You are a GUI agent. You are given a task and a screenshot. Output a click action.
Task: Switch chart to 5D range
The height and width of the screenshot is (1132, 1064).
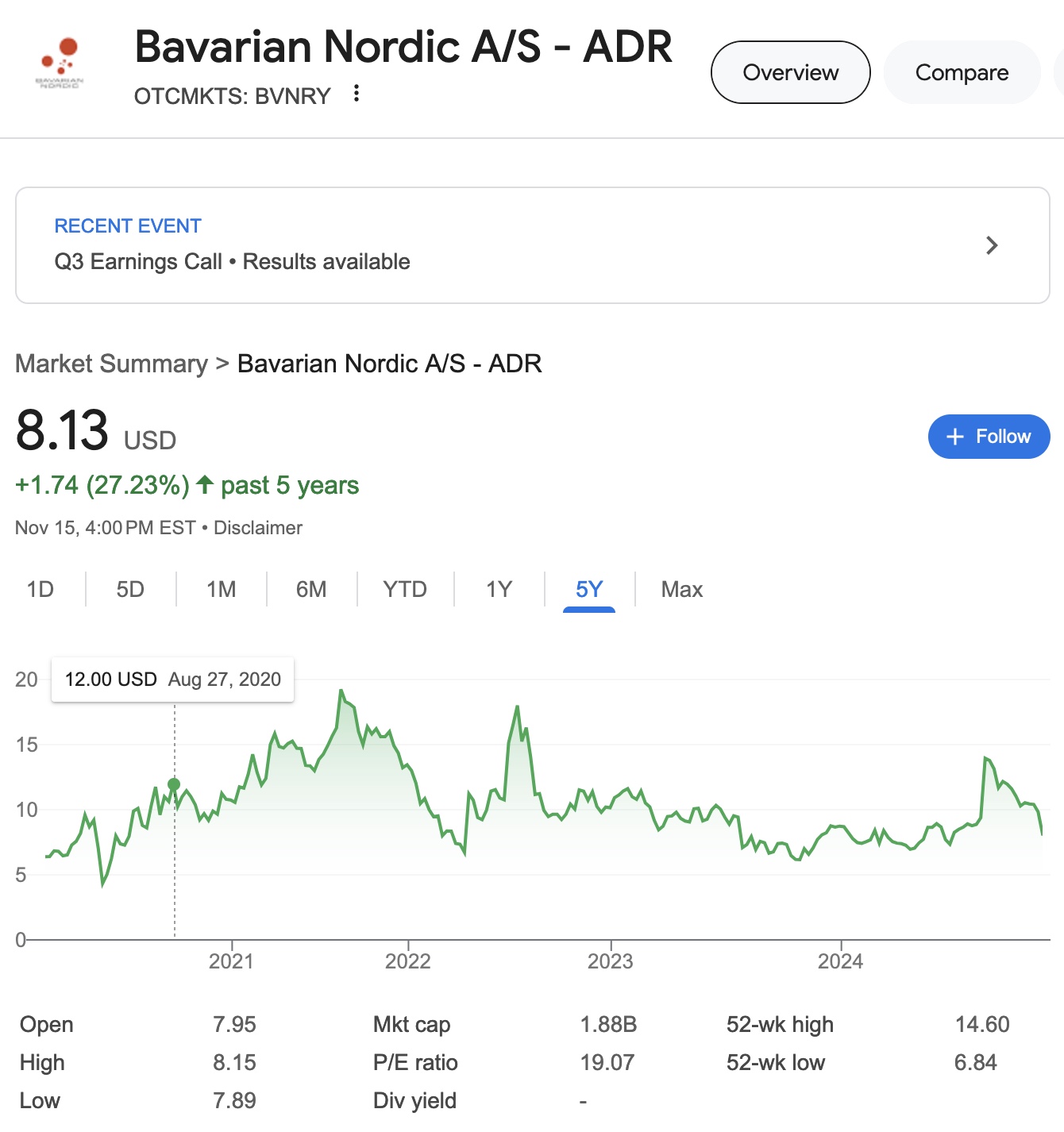[x=130, y=589]
